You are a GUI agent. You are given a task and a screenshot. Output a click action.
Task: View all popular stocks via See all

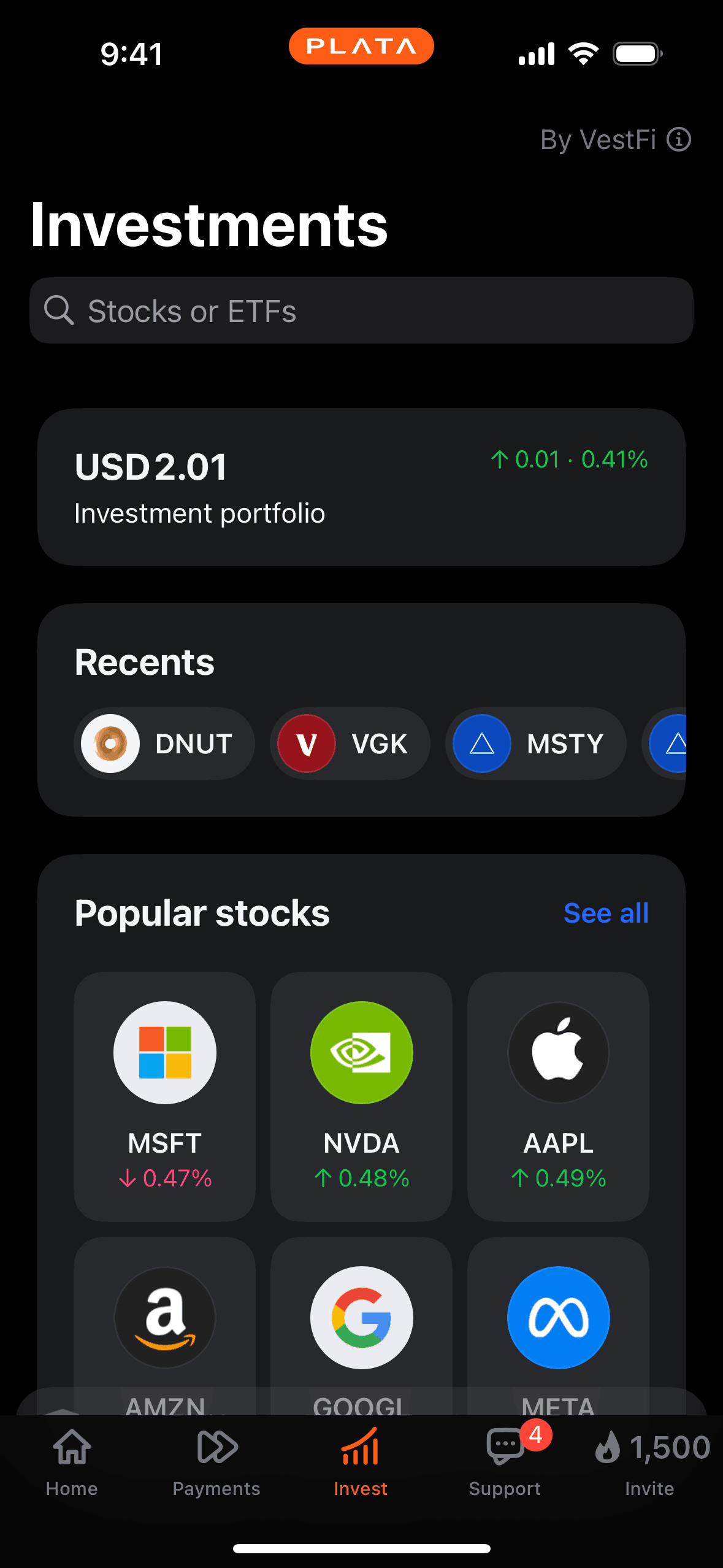pos(605,913)
